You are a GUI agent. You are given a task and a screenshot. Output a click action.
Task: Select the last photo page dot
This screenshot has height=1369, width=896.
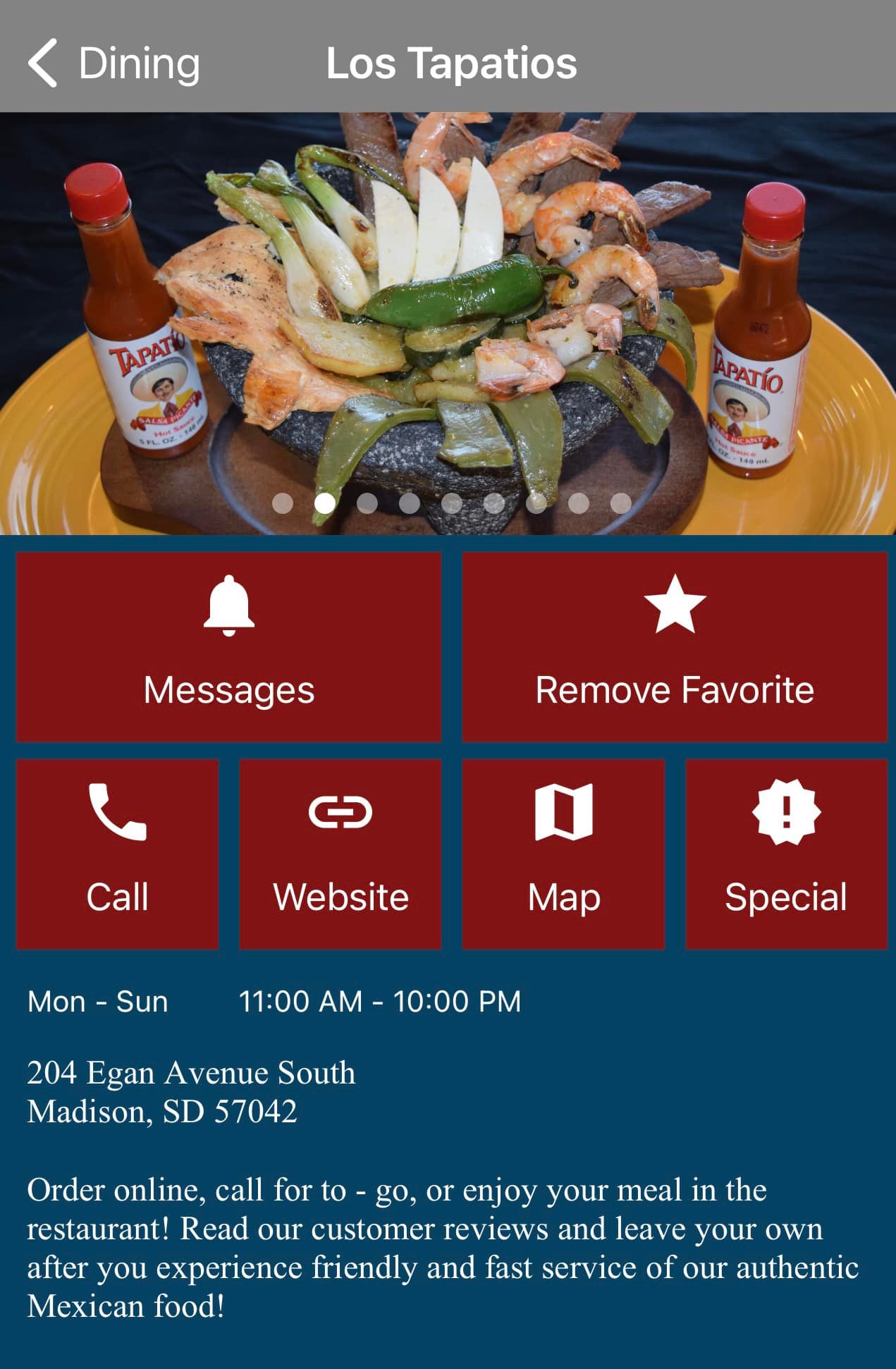coord(620,503)
